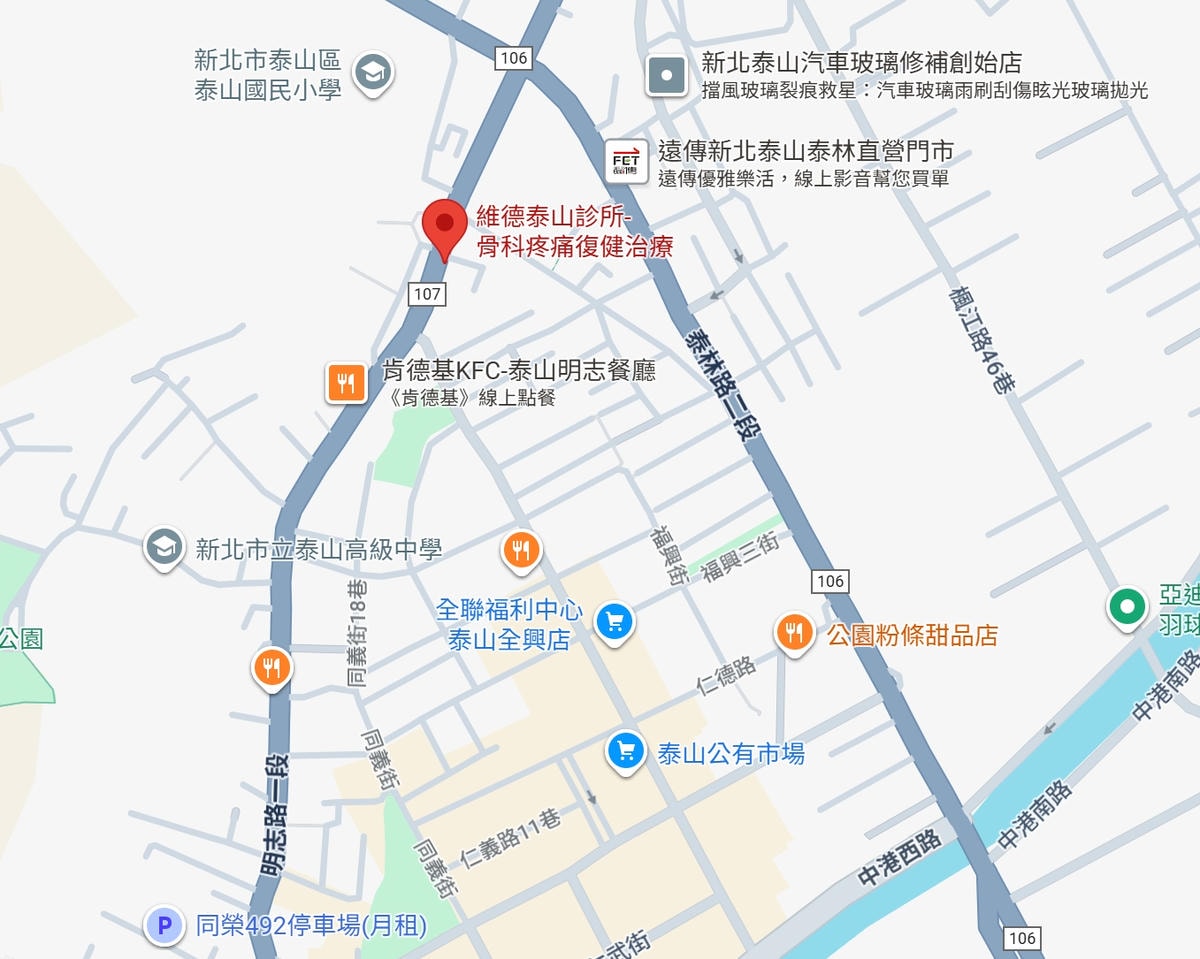Select the 新北市立泰山高級中學 marker
The width and height of the screenshot is (1200, 959).
coord(164,547)
